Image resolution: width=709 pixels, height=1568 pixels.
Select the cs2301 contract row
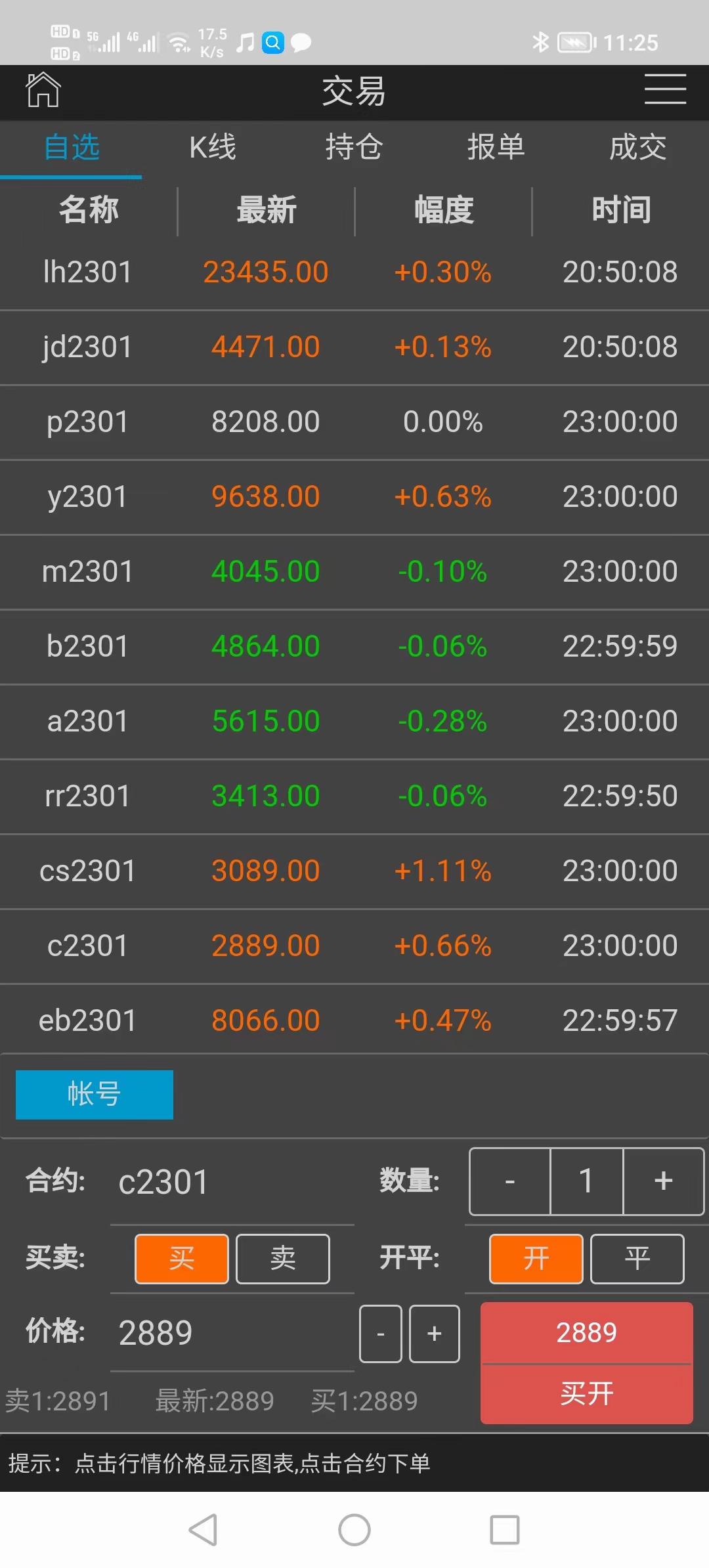pyautogui.click(x=354, y=871)
